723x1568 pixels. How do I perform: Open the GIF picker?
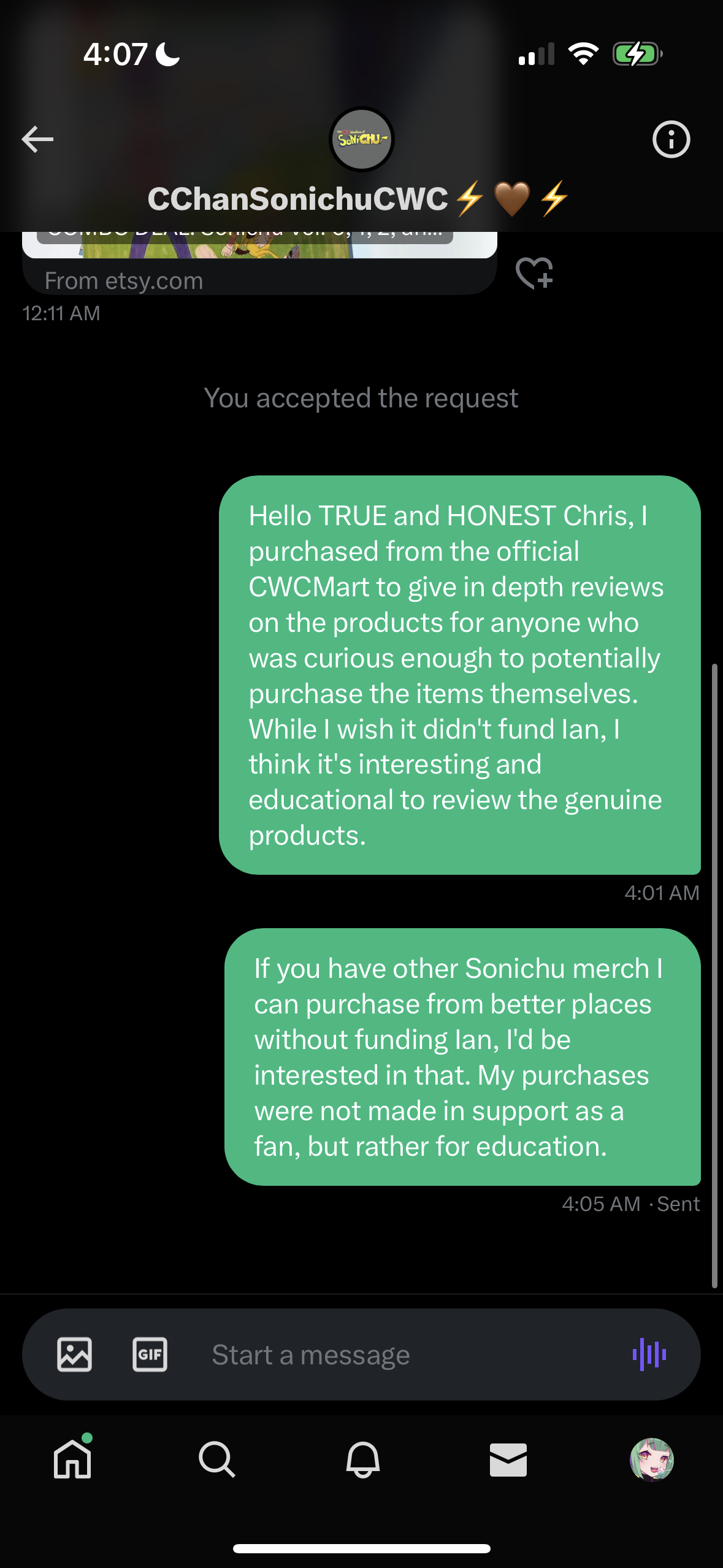tap(150, 1354)
